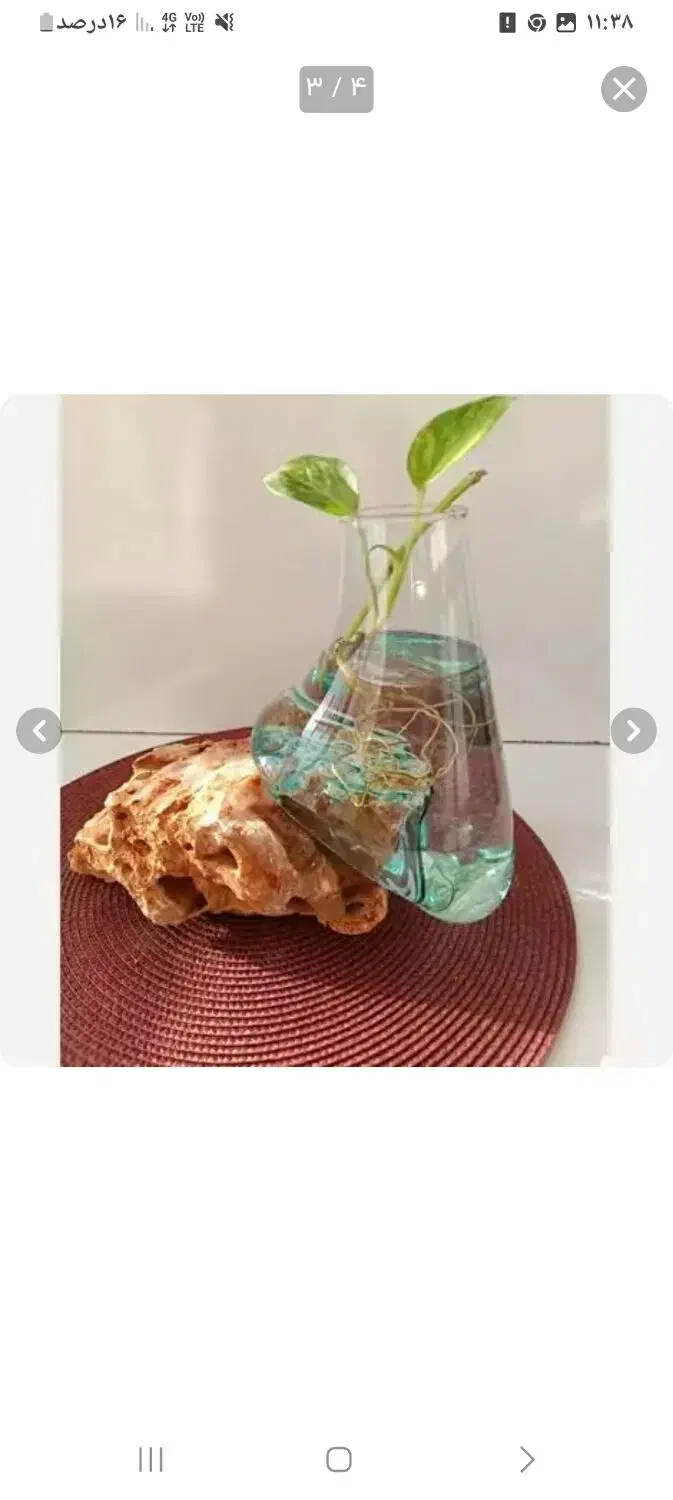Close the image viewer
Screen dimensions: 673x1500
tap(623, 90)
